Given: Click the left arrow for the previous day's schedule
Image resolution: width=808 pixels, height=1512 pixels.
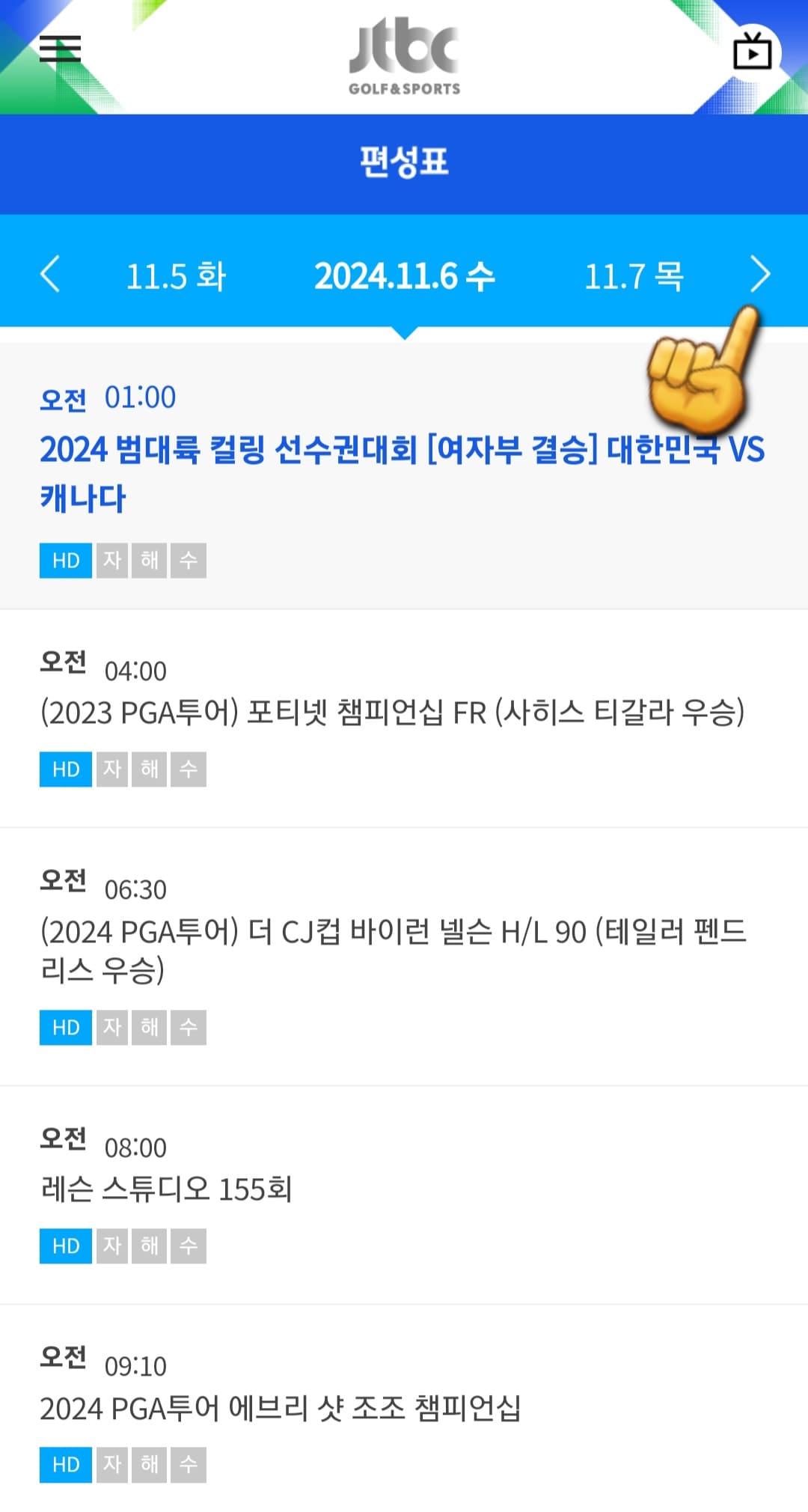Looking at the screenshot, I should click(49, 275).
